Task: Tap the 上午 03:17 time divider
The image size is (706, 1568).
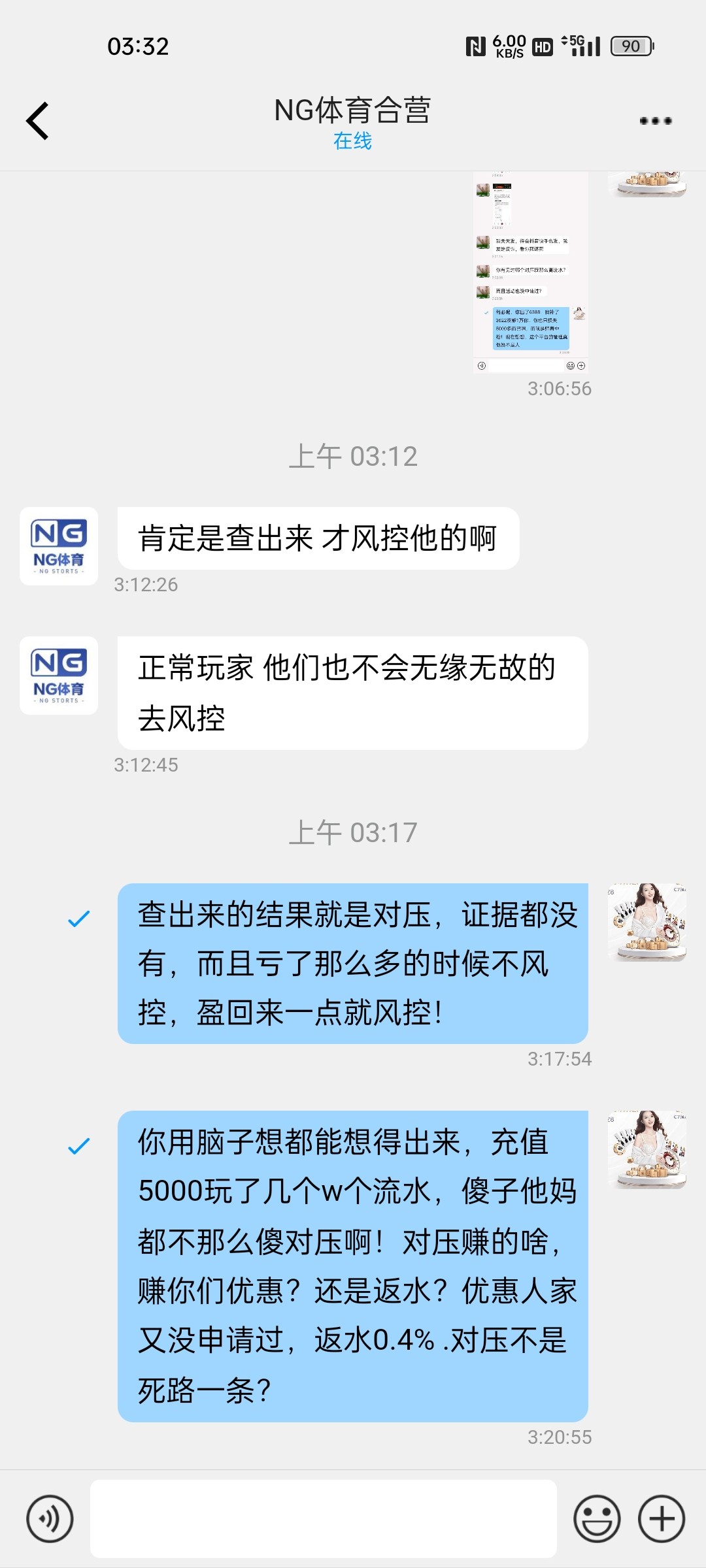Action: click(353, 832)
